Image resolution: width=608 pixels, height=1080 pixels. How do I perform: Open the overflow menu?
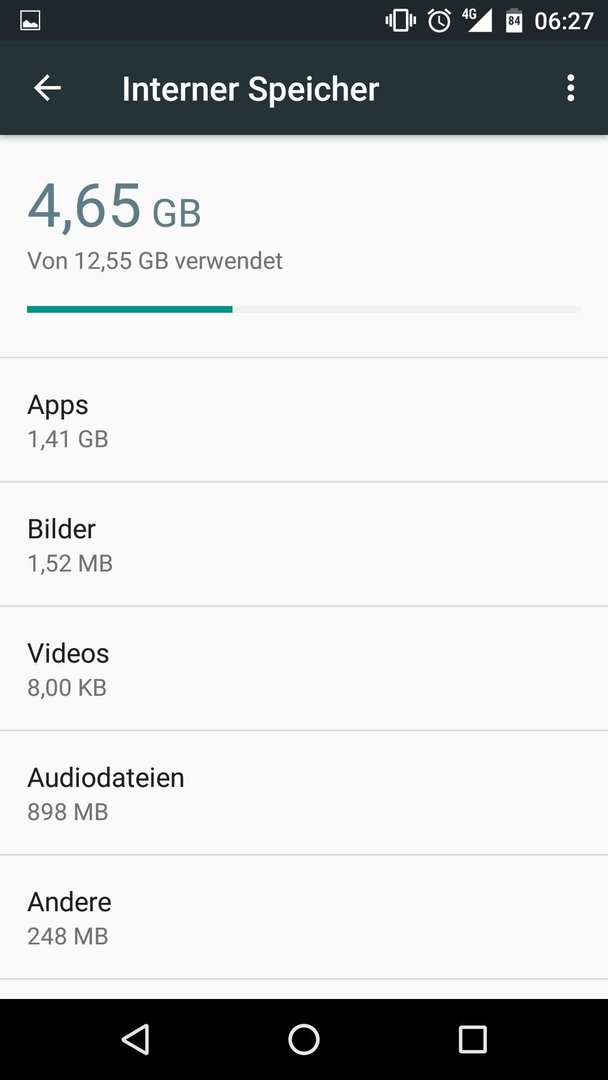(570, 88)
